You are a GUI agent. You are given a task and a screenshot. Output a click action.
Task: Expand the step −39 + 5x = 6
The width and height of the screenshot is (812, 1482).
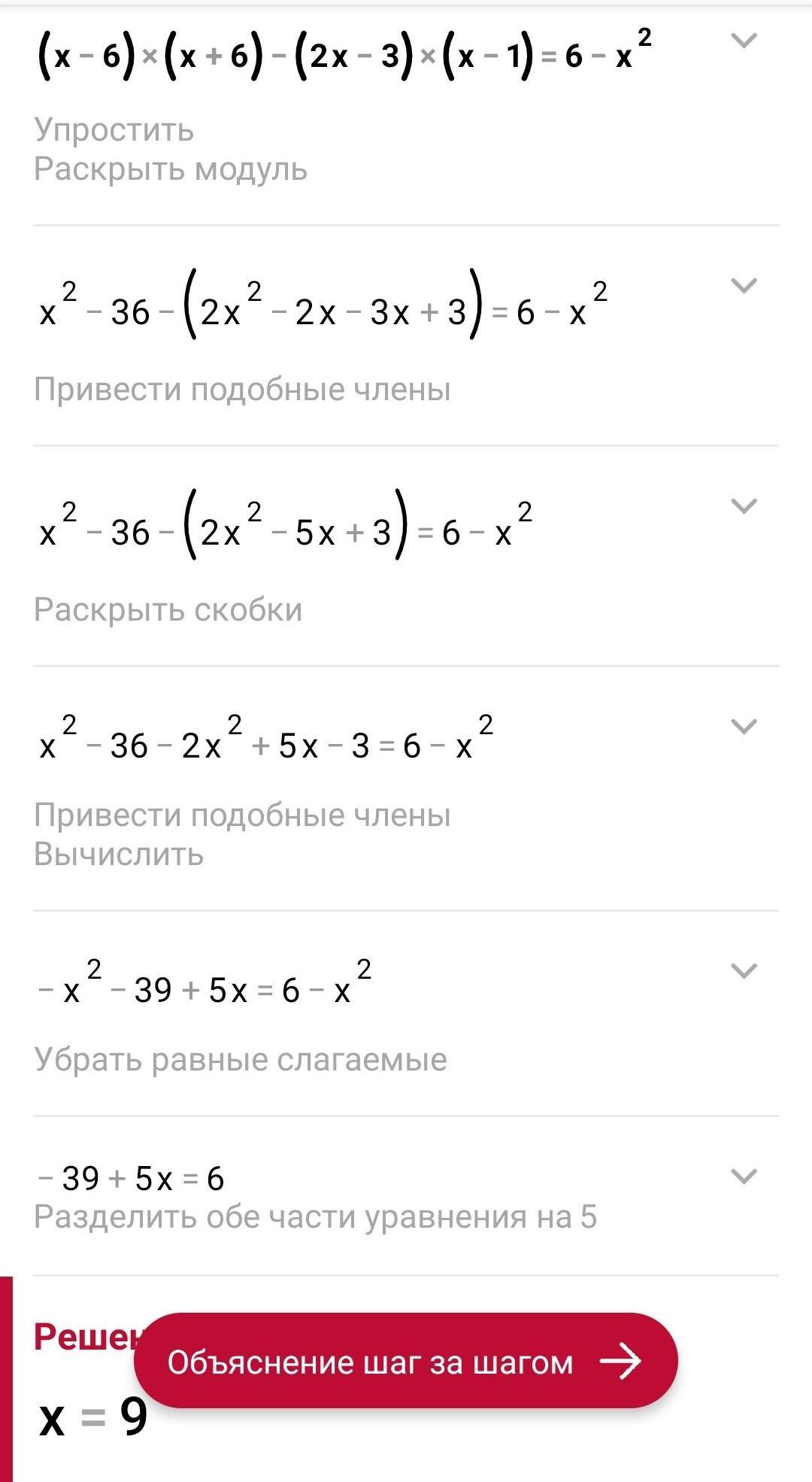(744, 1176)
